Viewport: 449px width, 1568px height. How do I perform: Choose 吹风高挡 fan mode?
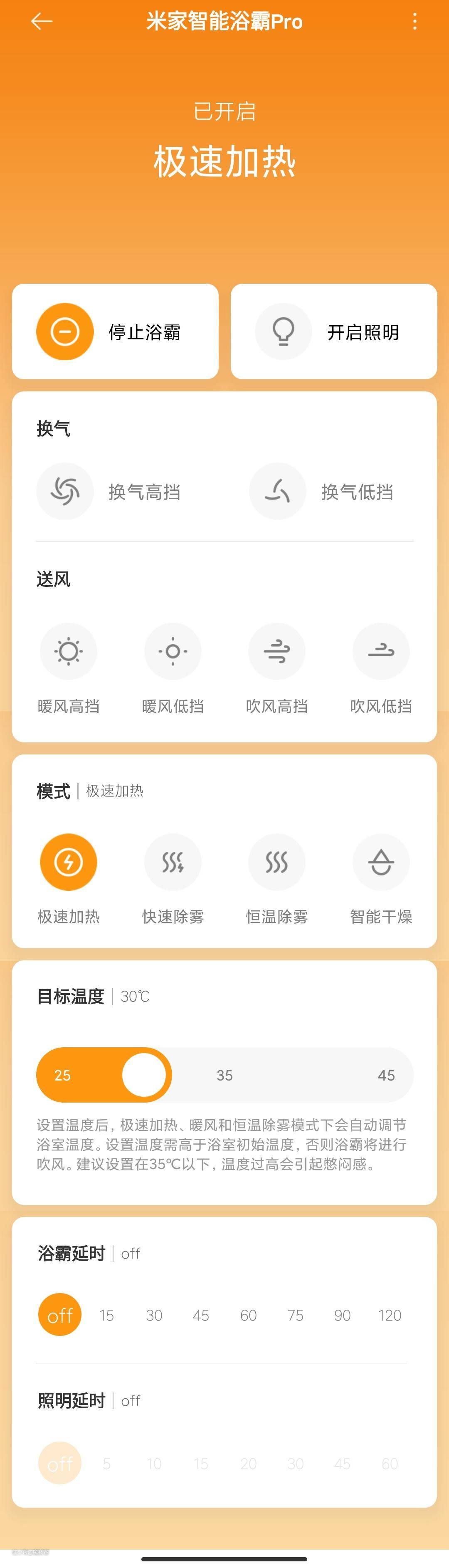277,651
